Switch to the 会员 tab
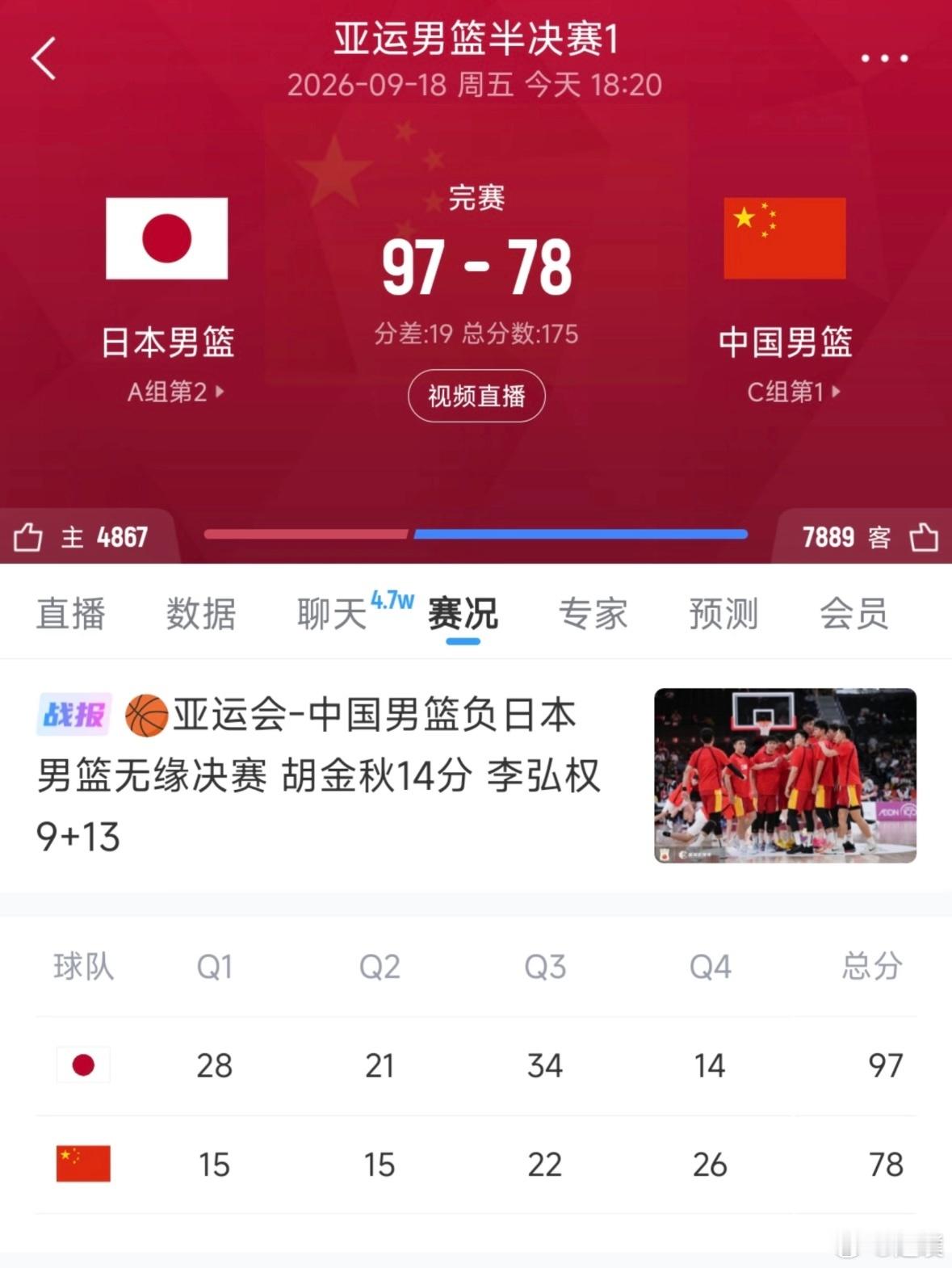952x1268 pixels. coord(854,614)
